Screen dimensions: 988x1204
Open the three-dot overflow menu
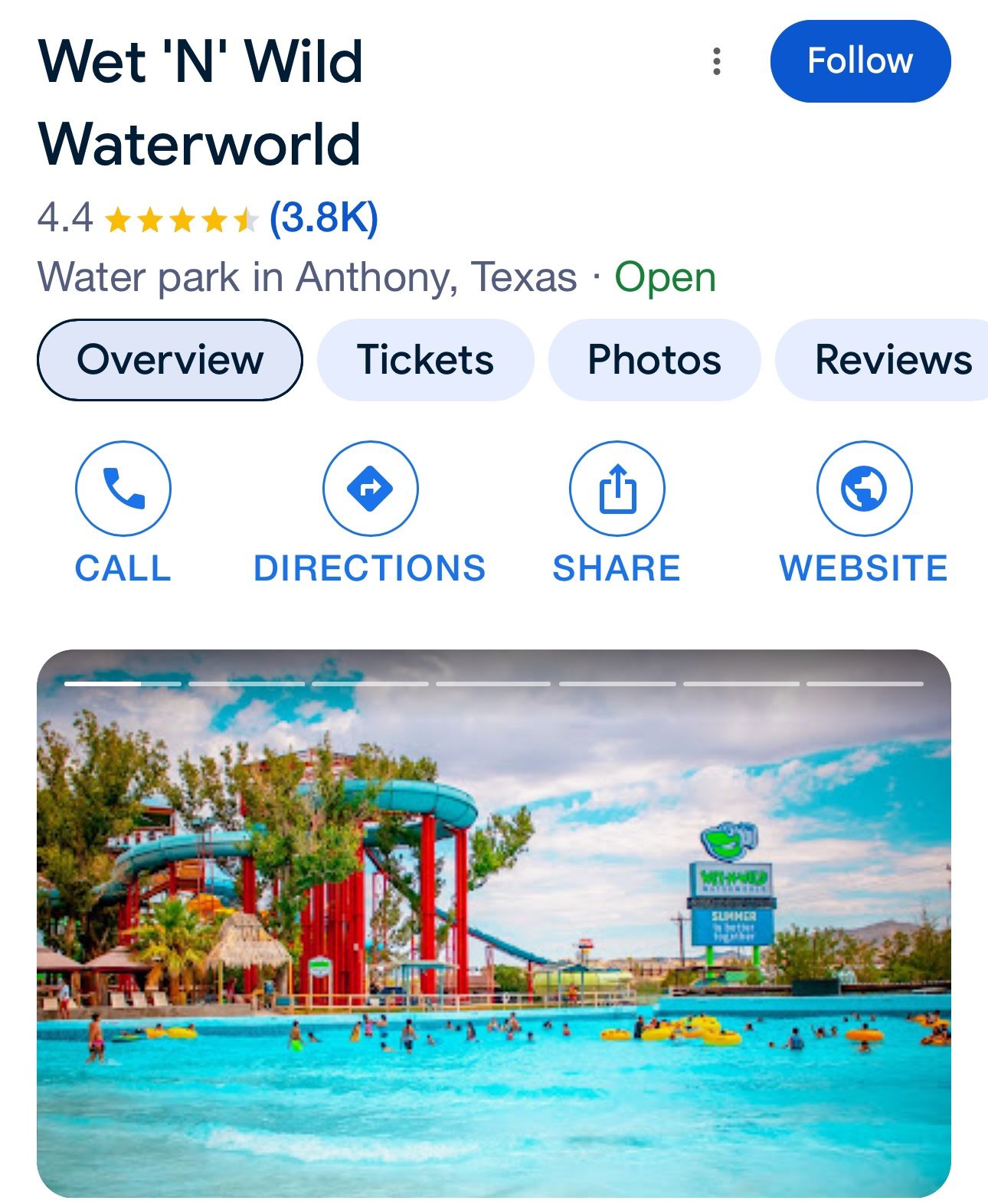[x=717, y=61]
